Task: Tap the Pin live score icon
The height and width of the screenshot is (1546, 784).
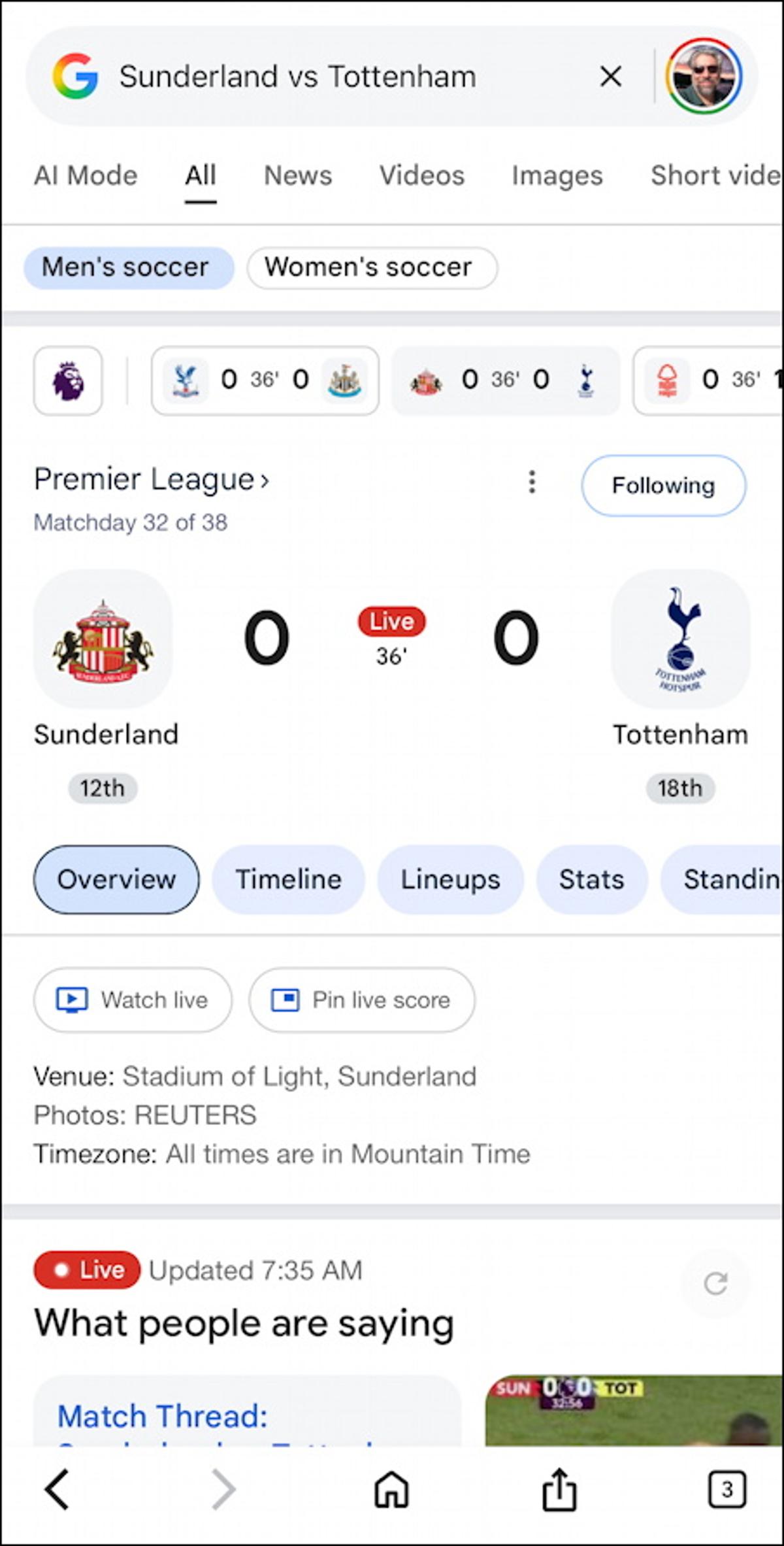Action: (x=286, y=1000)
